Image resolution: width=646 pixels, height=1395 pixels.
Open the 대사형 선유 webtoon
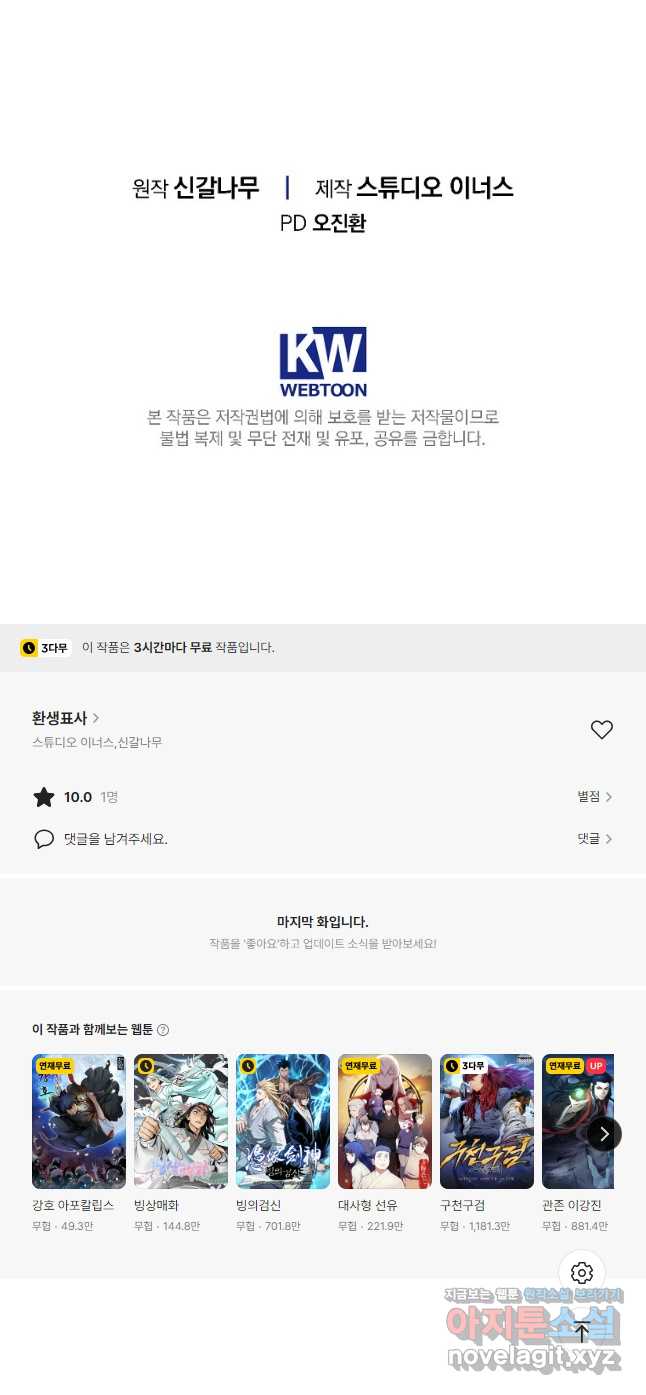385,1121
